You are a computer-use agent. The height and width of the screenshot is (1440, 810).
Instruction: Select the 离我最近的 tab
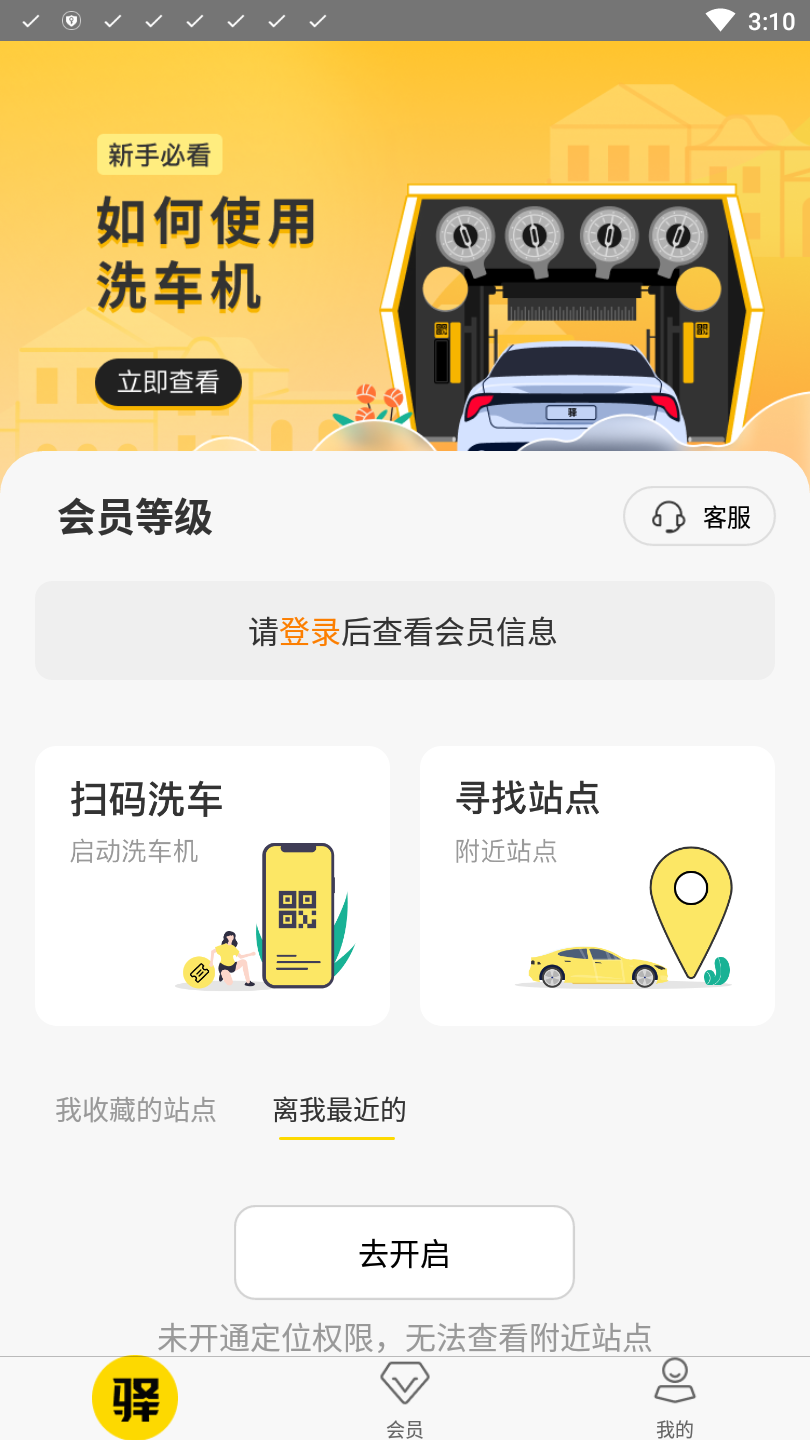coord(339,1110)
